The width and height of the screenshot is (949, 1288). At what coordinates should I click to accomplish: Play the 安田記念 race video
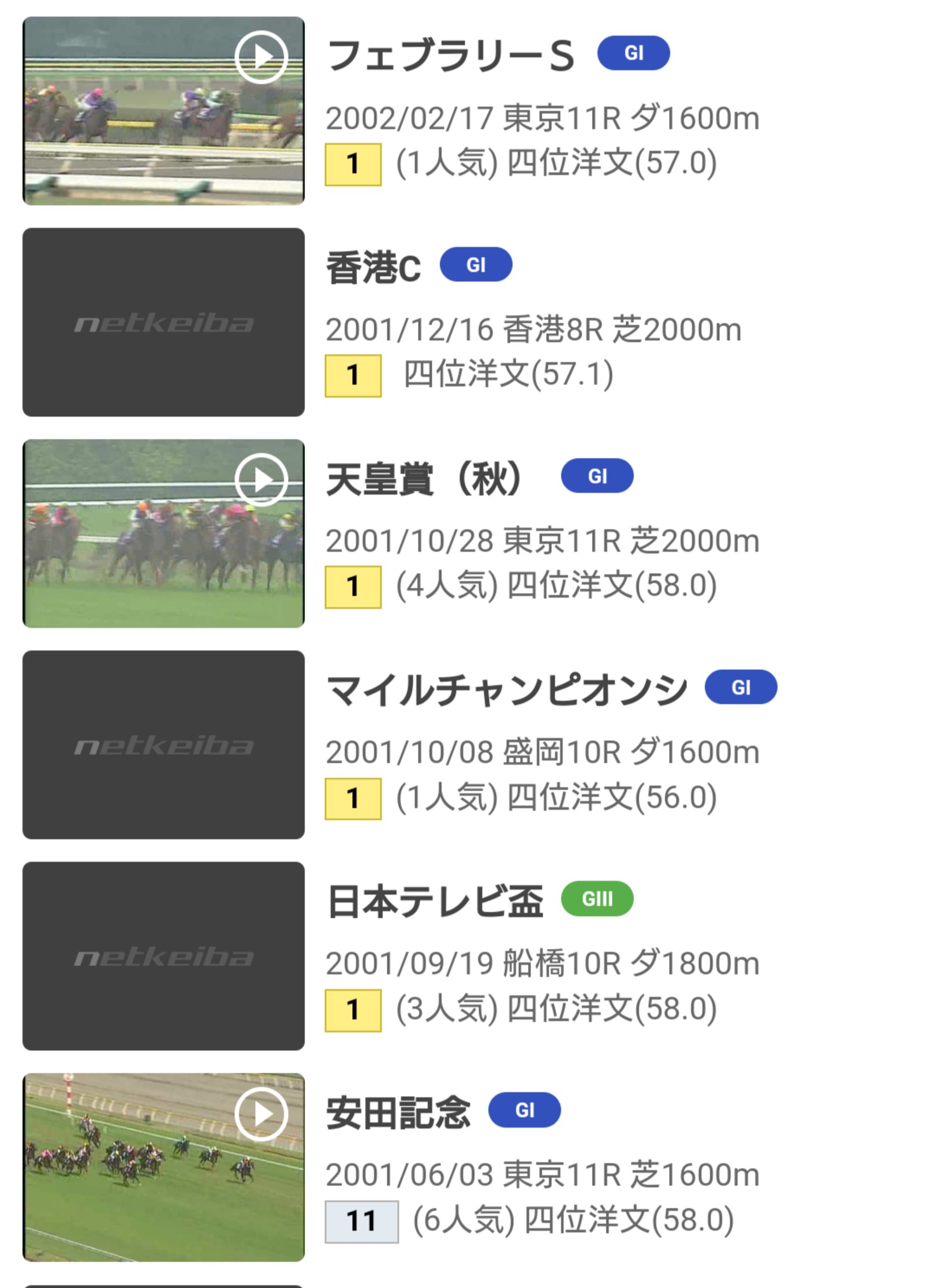click(261, 1114)
